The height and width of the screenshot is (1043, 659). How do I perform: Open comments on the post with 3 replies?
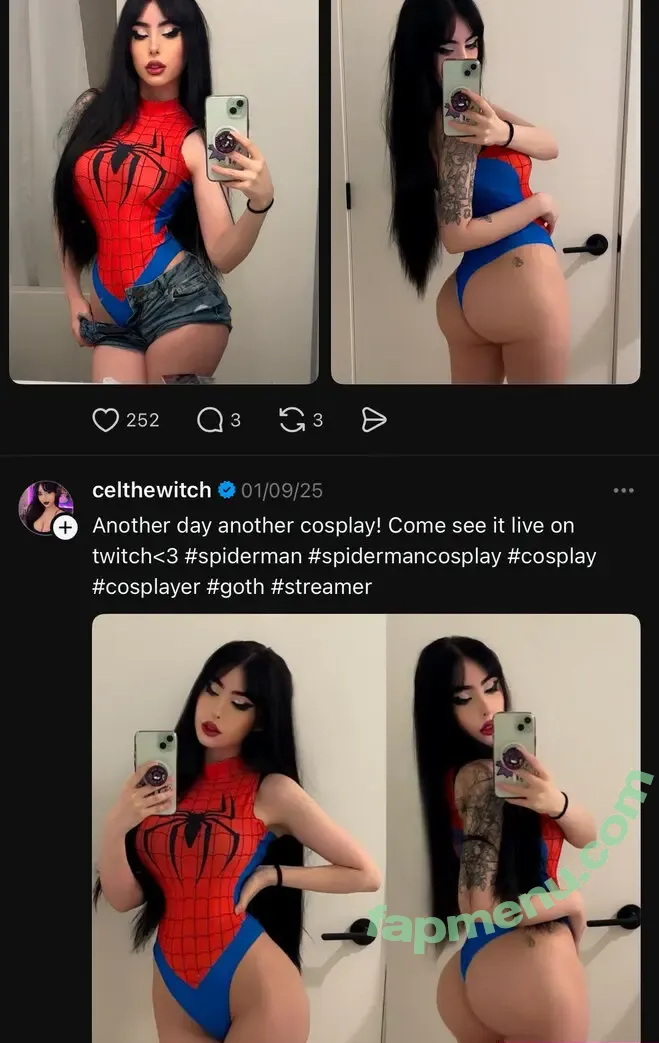coord(209,420)
